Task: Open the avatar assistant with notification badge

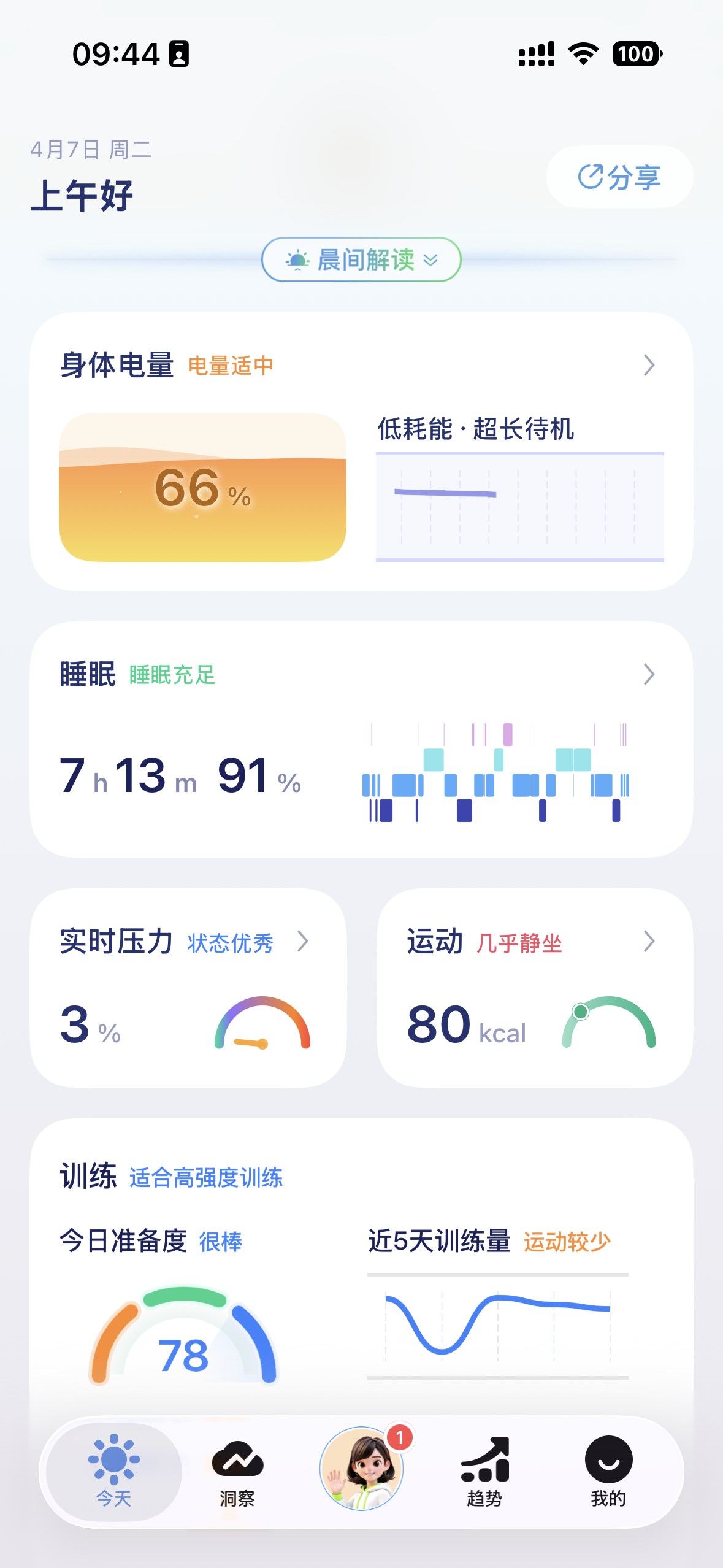Action: 362,1468
